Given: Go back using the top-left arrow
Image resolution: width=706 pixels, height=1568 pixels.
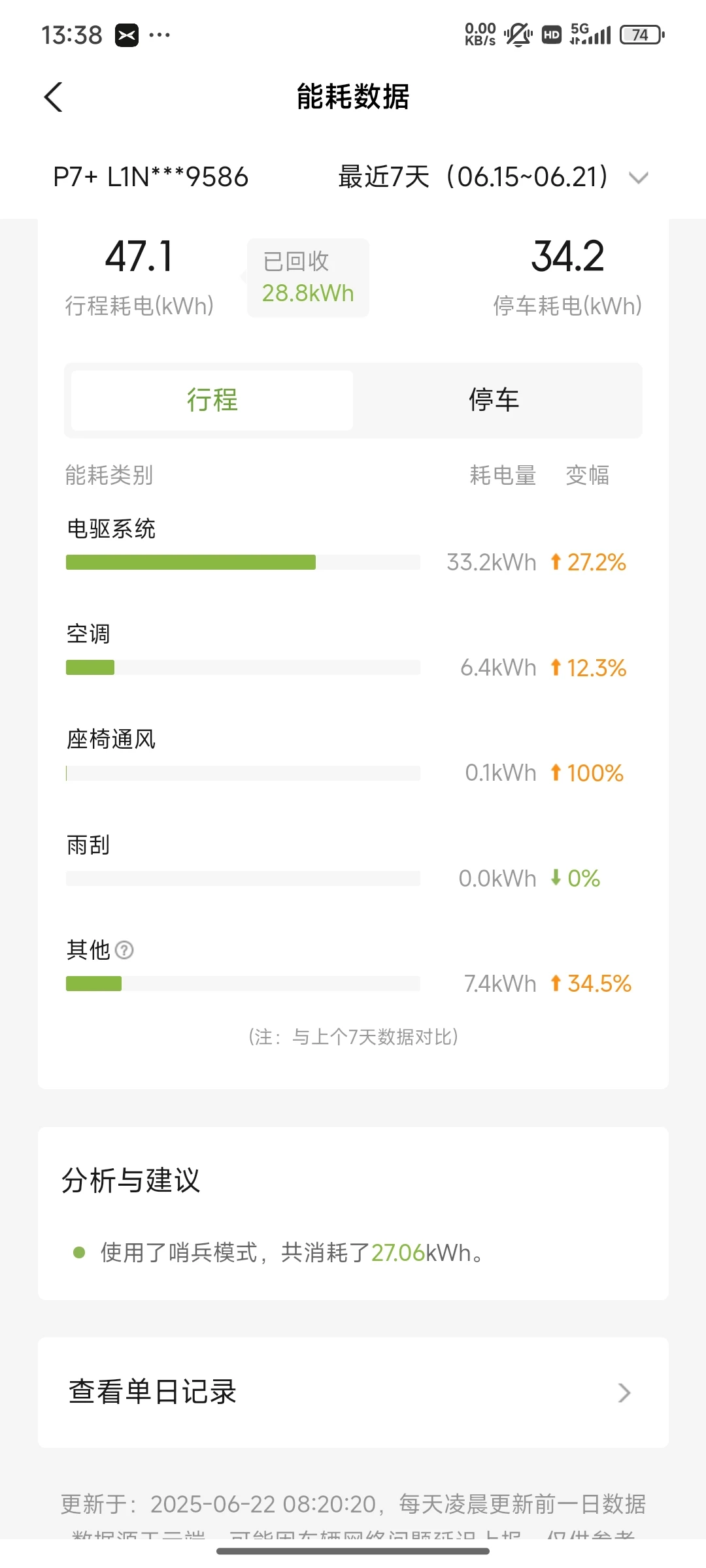Looking at the screenshot, I should click(54, 97).
